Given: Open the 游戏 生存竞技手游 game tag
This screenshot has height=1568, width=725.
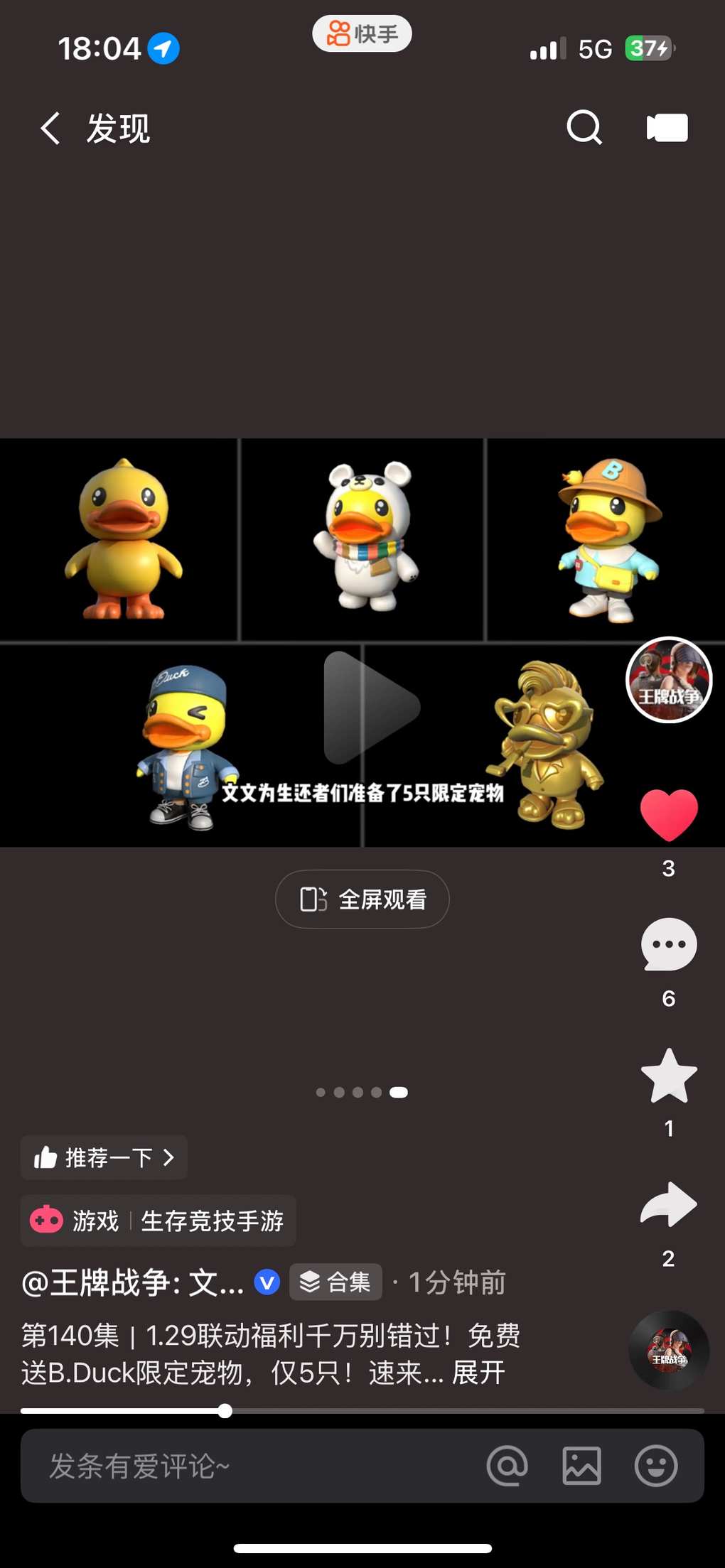Looking at the screenshot, I should pyautogui.click(x=158, y=1221).
